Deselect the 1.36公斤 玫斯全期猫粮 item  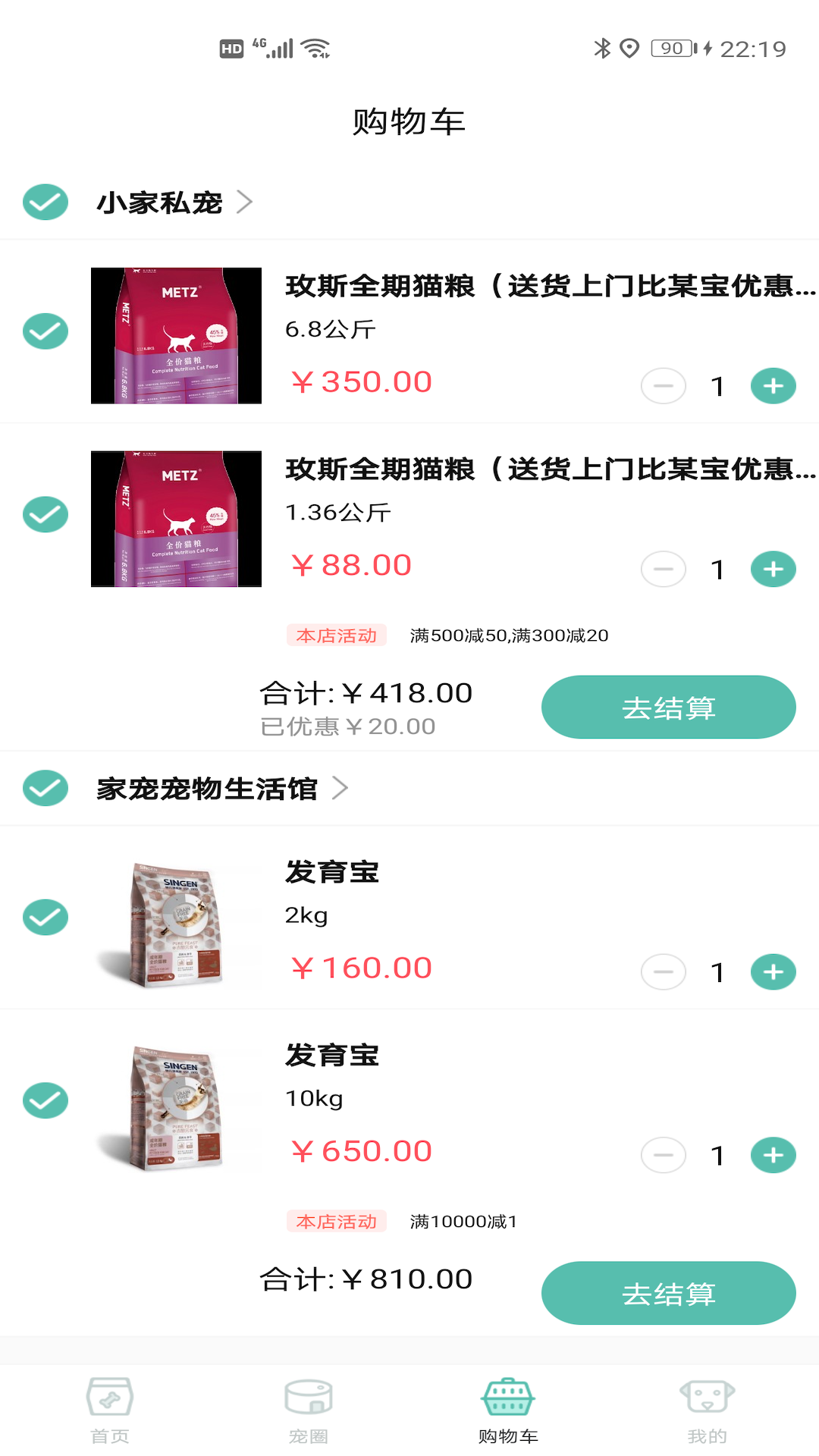(x=45, y=515)
